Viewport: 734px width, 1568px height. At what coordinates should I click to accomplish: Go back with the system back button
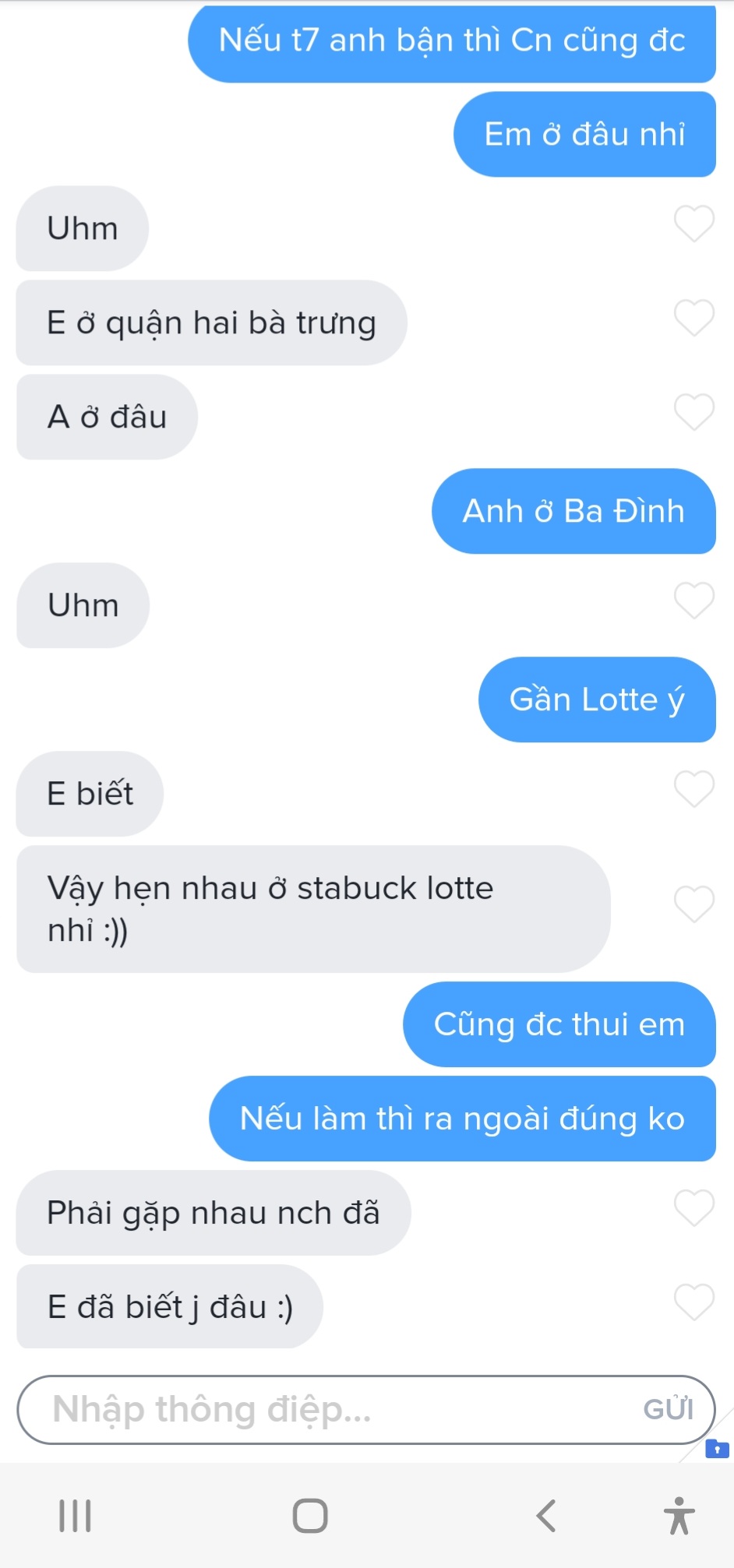(x=546, y=1516)
